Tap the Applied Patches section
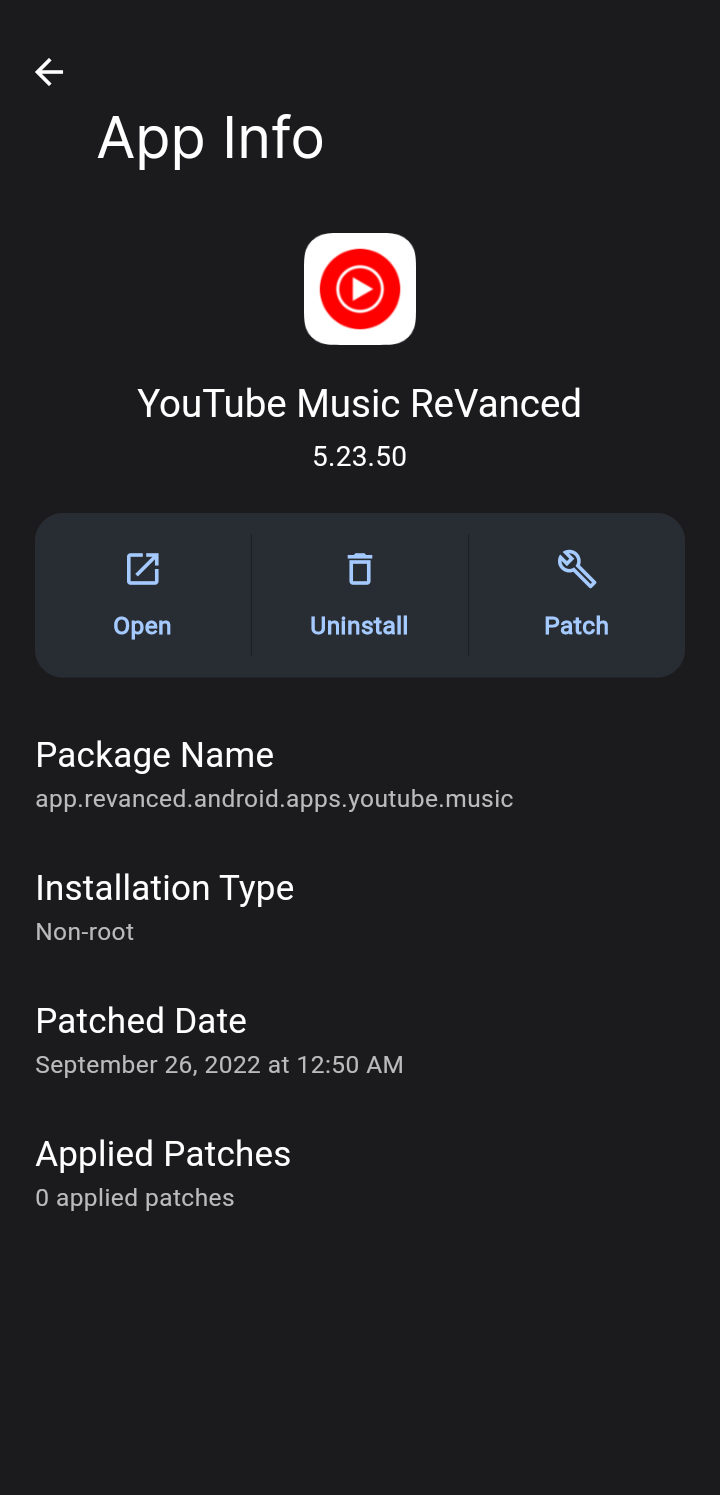 click(x=163, y=1153)
